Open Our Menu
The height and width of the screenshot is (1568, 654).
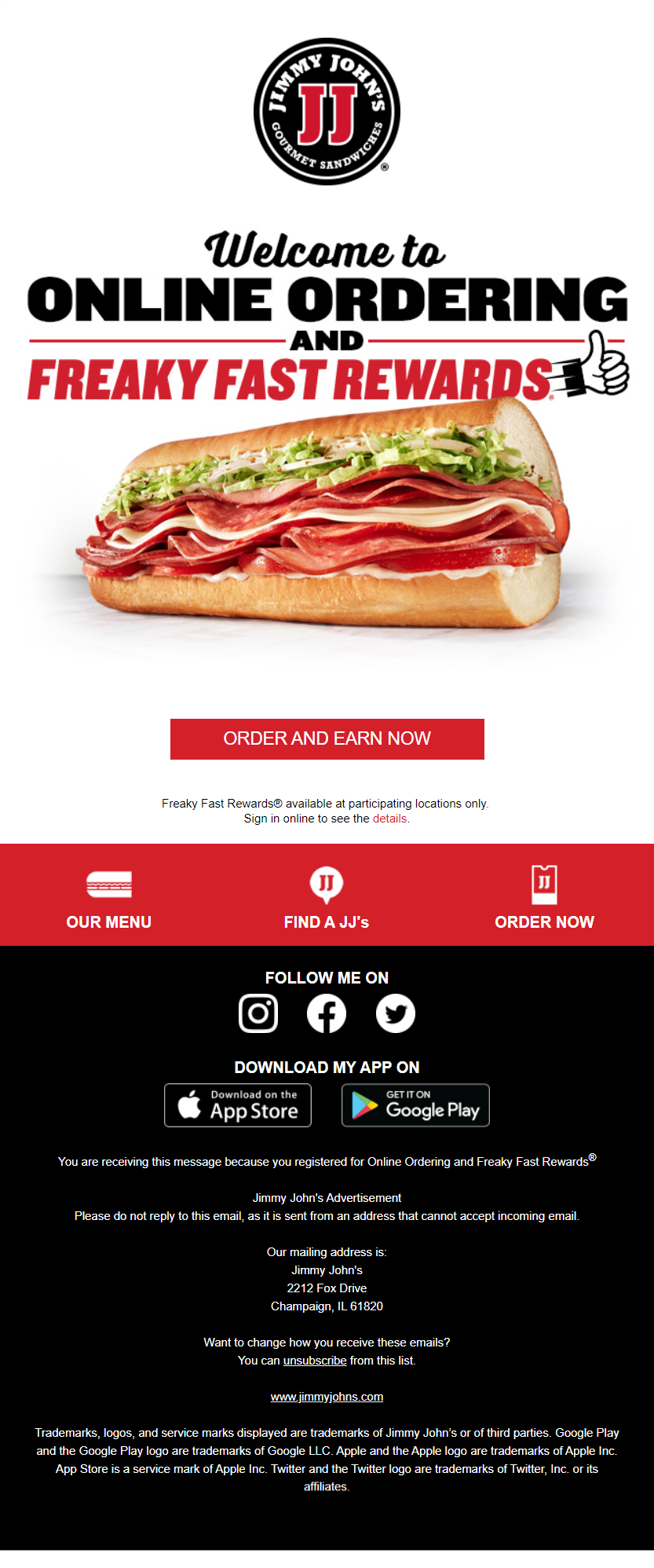point(109,900)
